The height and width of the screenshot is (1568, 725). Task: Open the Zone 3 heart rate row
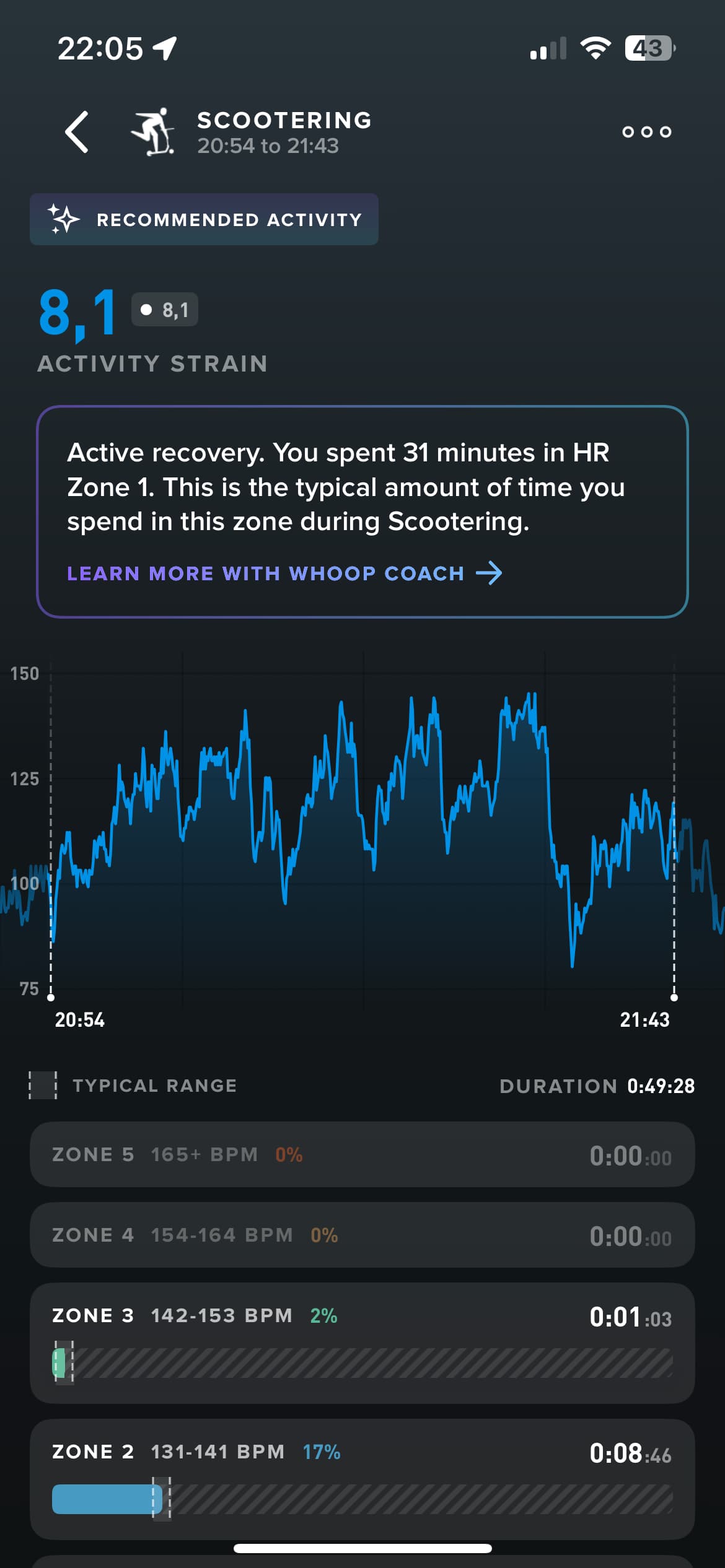[x=362, y=1343]
